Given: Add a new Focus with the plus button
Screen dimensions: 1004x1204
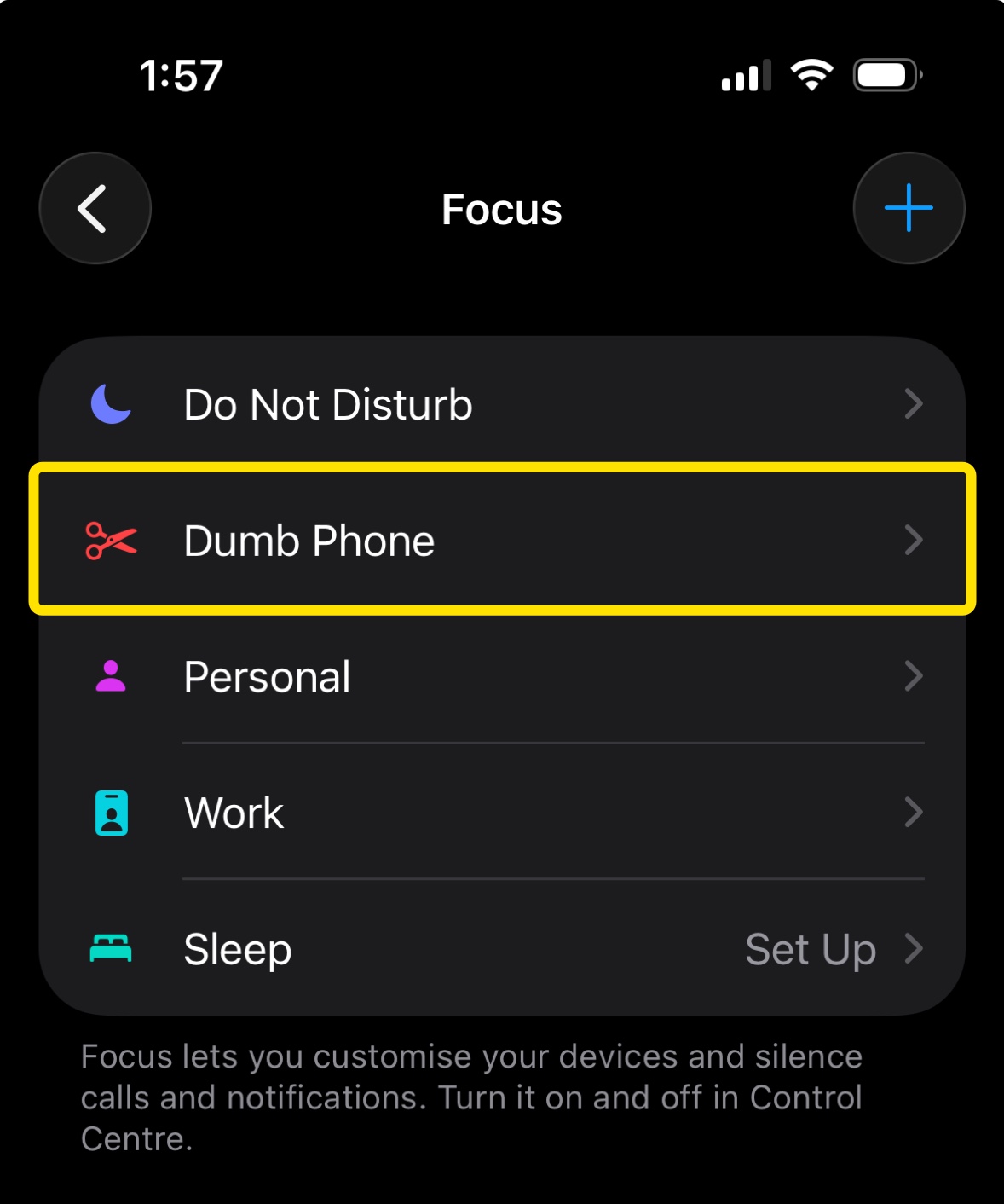Looking at the screenshot, I should (909, 208).
